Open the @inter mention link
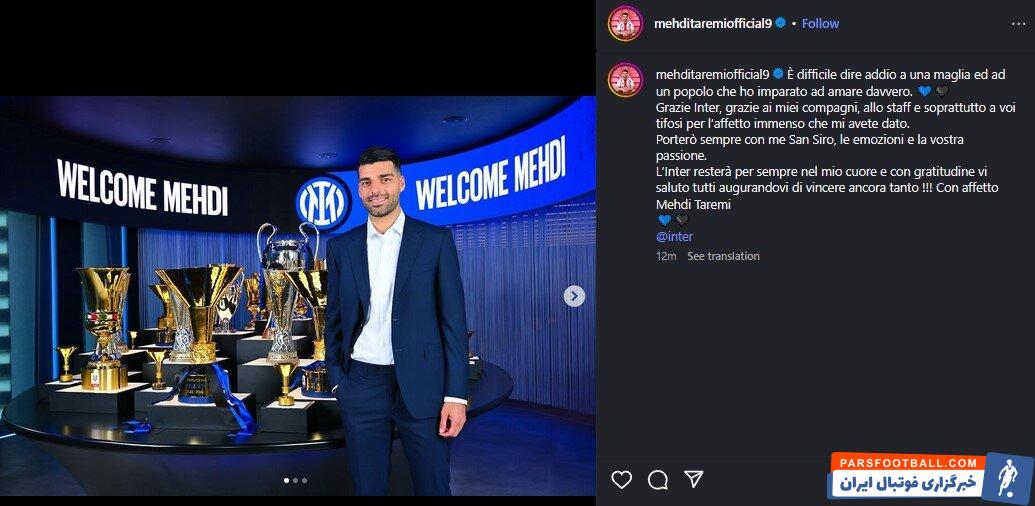Screen dimensions: 1035x506 (x=674, y=237)
